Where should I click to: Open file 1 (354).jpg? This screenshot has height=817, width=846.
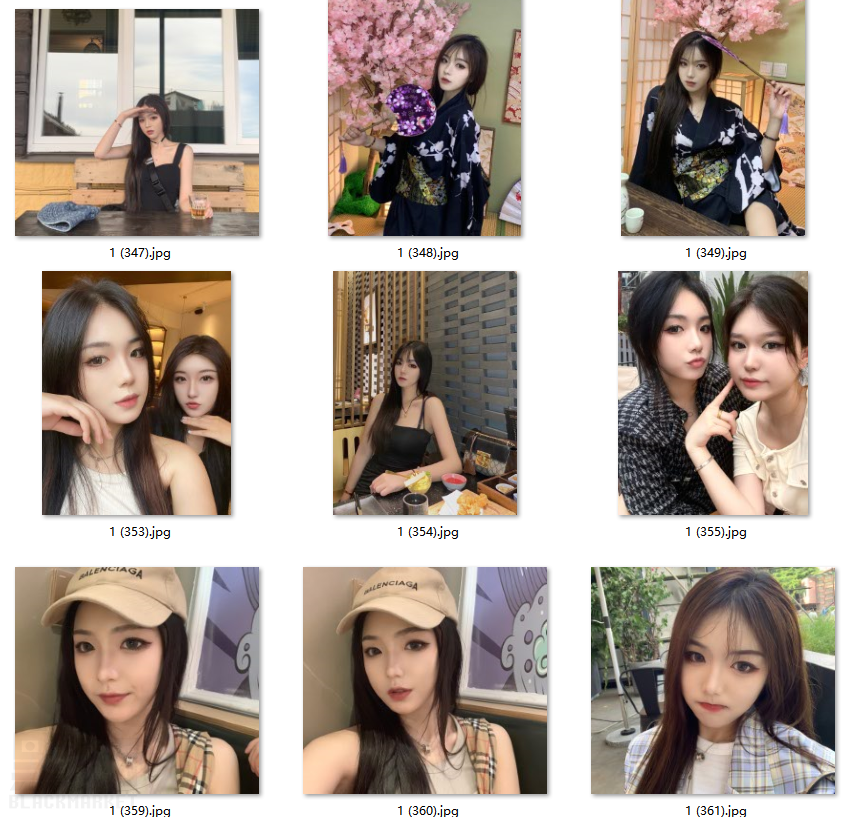click(x=425, y=393)
